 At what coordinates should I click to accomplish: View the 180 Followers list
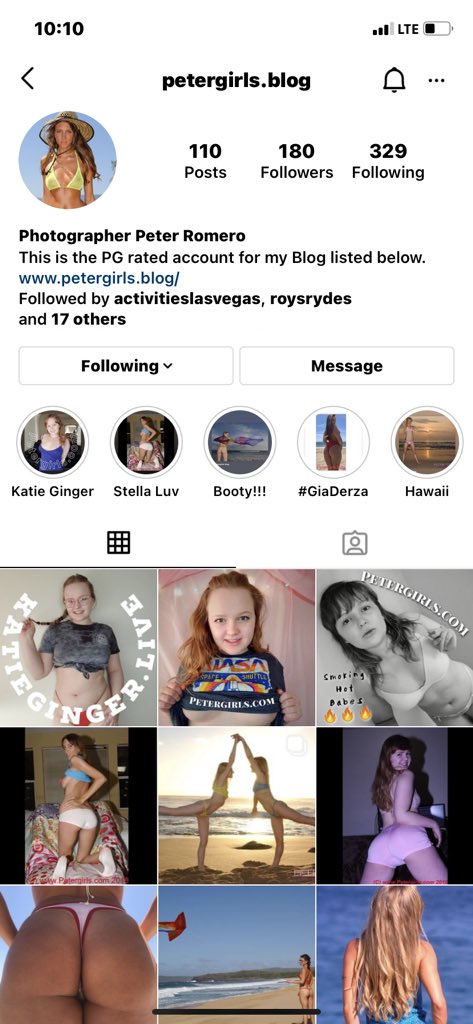click(x=297, y=161)
